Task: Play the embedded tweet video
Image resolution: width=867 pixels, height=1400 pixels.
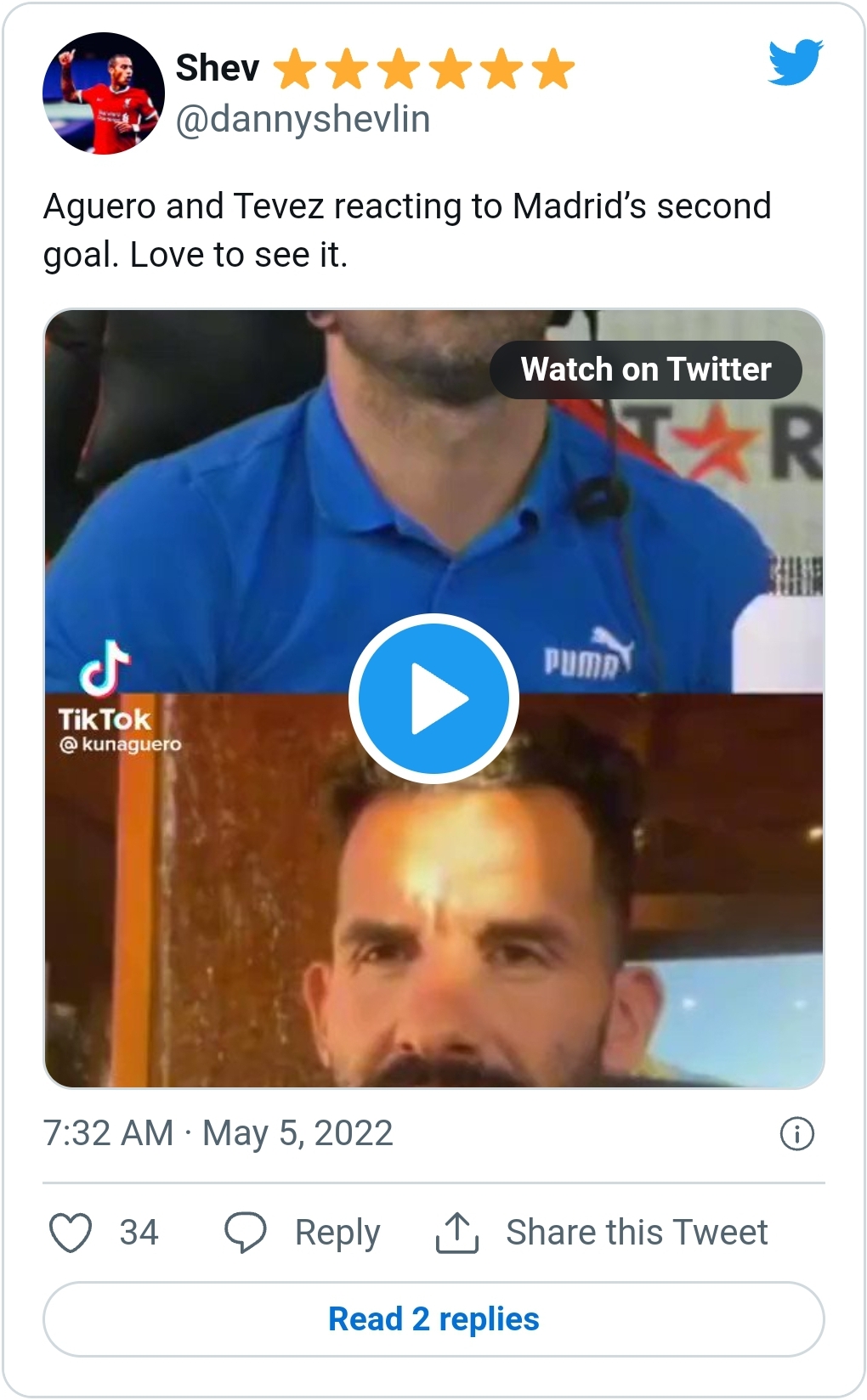Action: tap(433, 698)
